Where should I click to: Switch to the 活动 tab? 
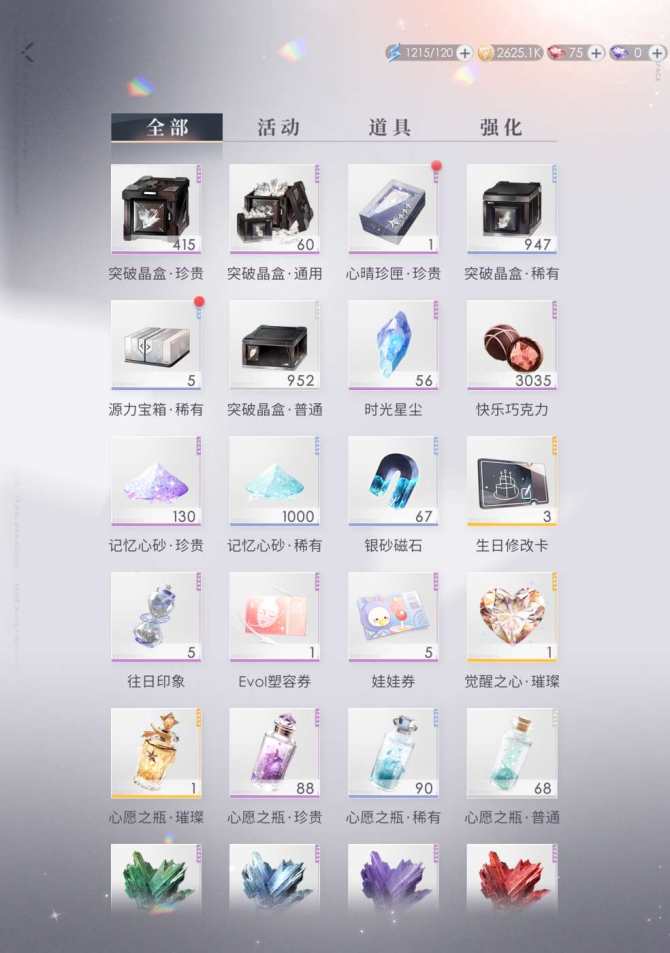click(x=278, y=127)
